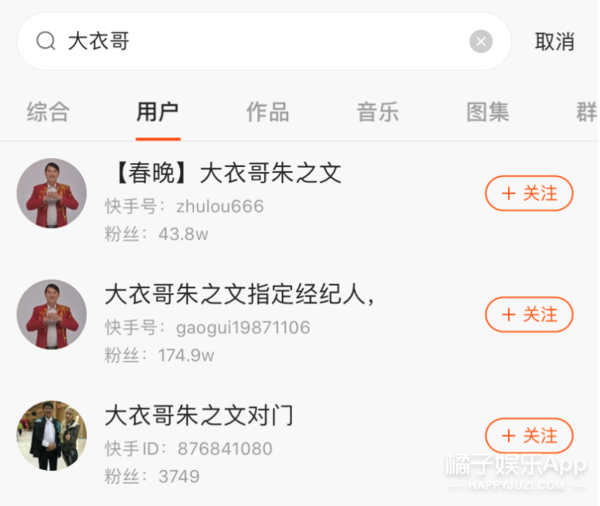
Task: Switch to the 作品 tab
Action: (267, 110)
